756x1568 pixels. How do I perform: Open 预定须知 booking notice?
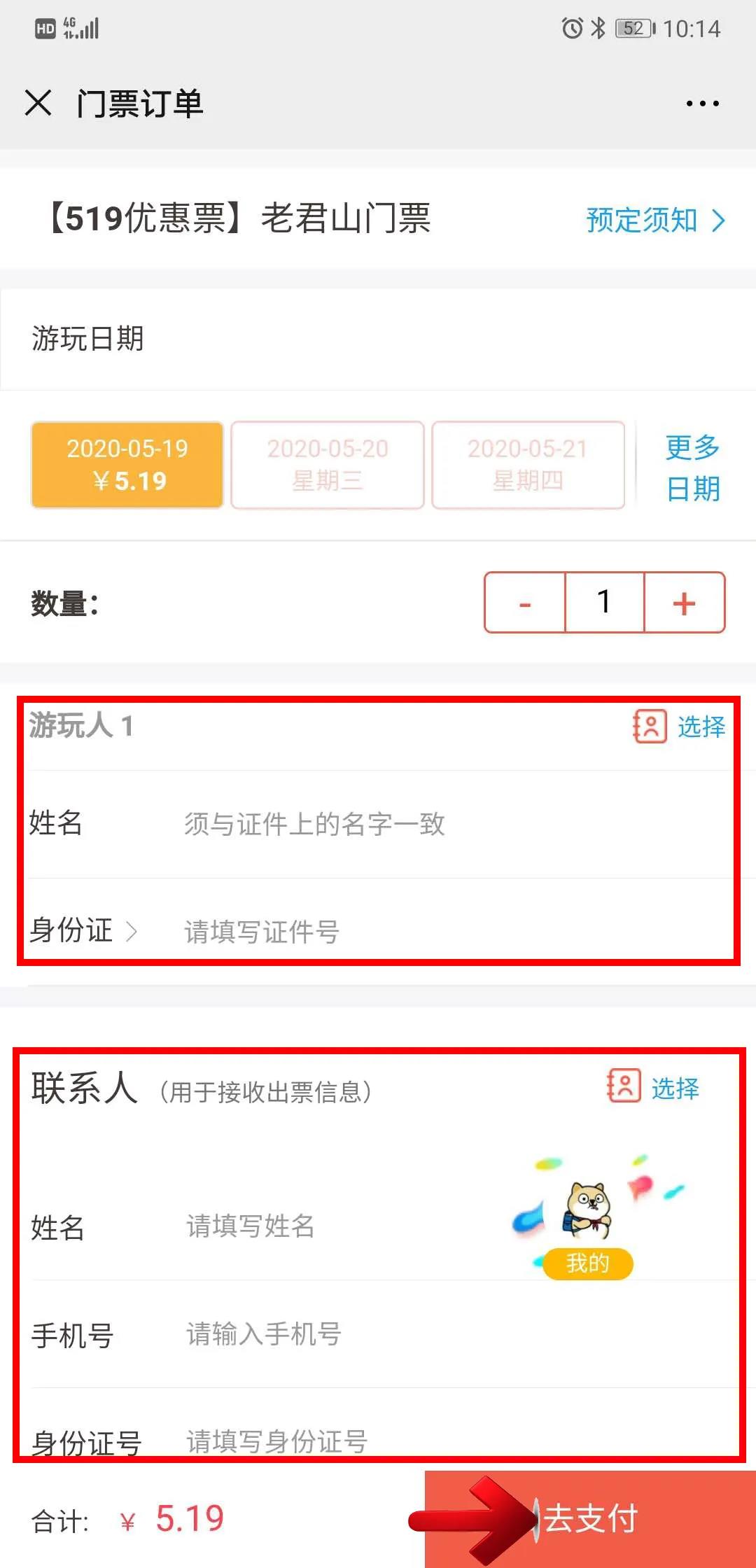(x=654, y=220)
